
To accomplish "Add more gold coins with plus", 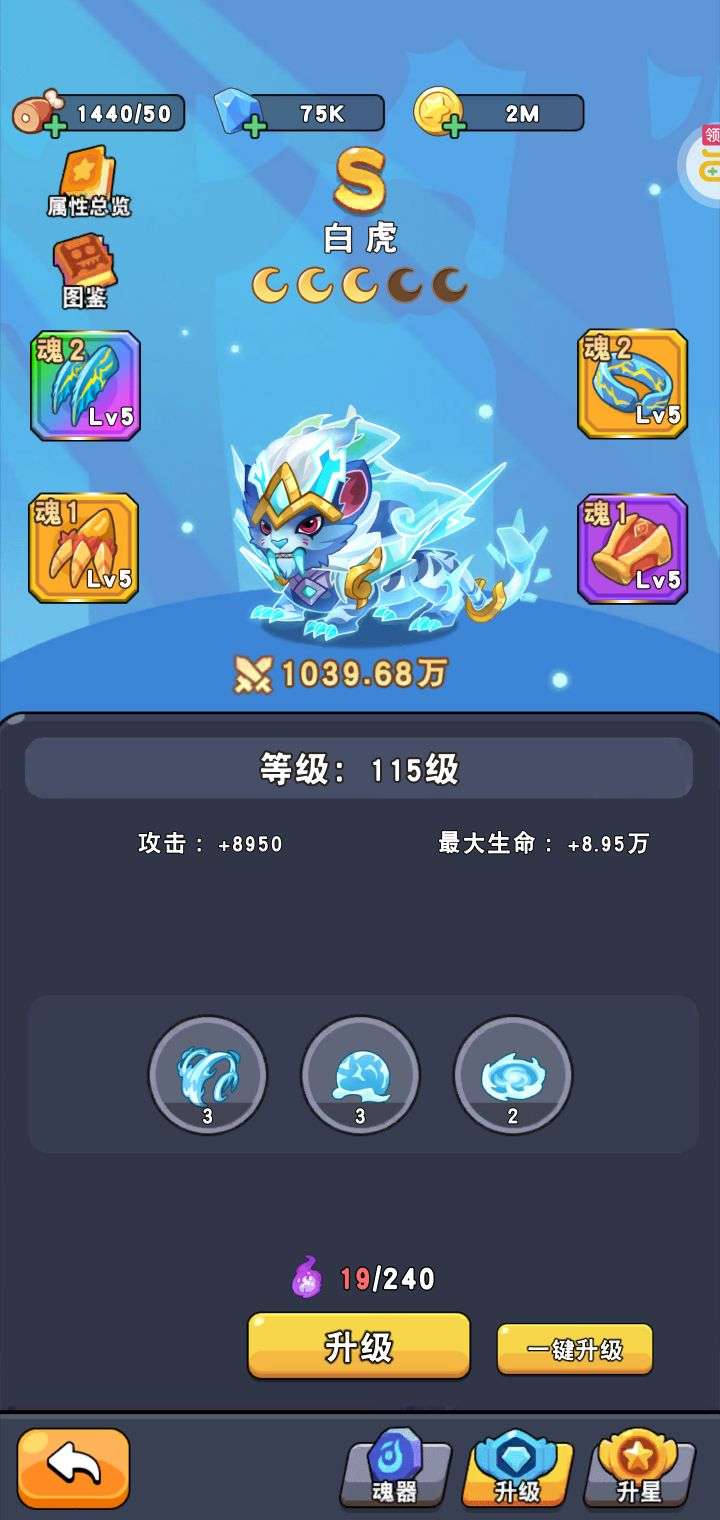I will pyautogui.click(x=454, y=127).
